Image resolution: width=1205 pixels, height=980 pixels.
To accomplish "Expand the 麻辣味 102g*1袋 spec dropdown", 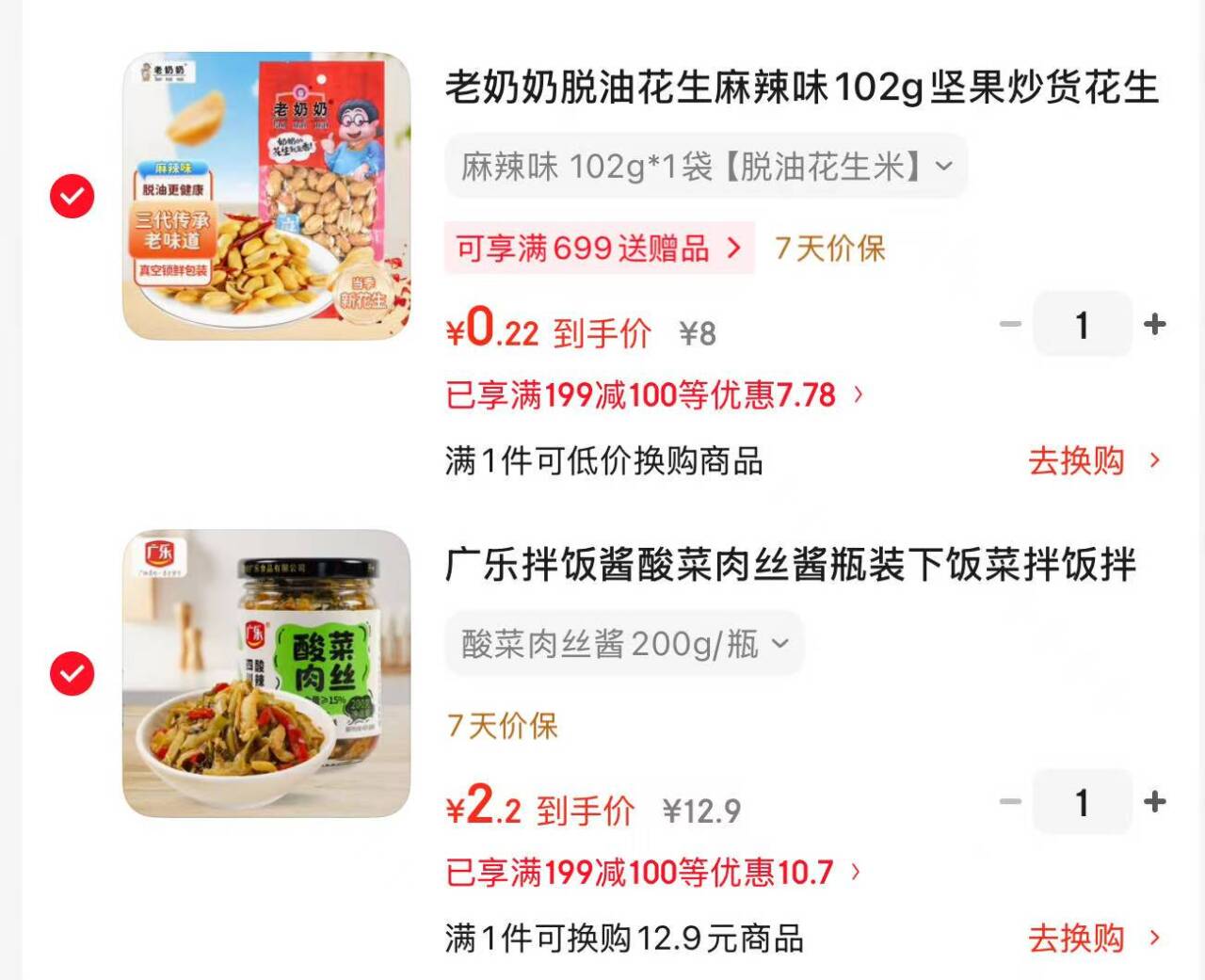I will 706,167.
